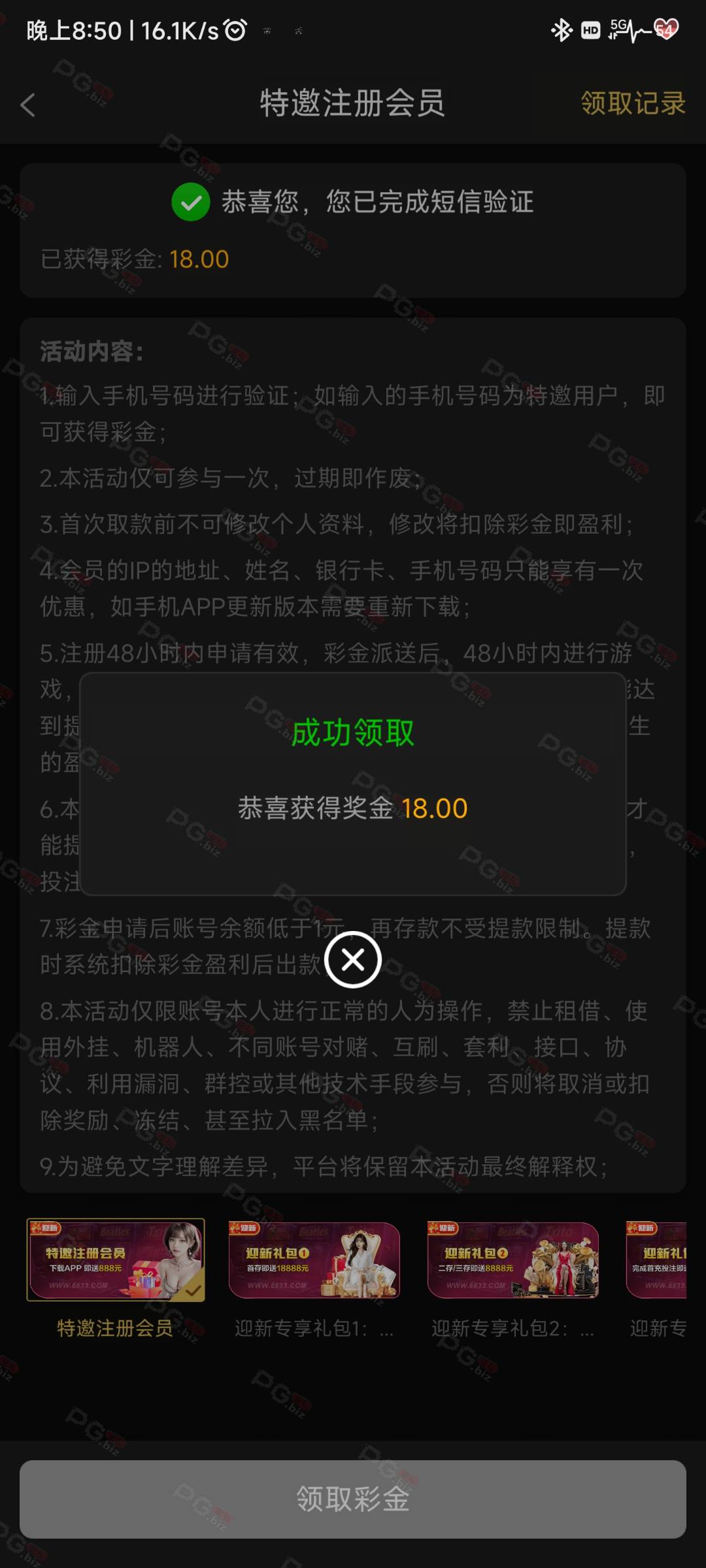Viewport: 706px width, 1568px height.
Task: Open 领取记录 claim history
Action: click(x=632, y=103)
